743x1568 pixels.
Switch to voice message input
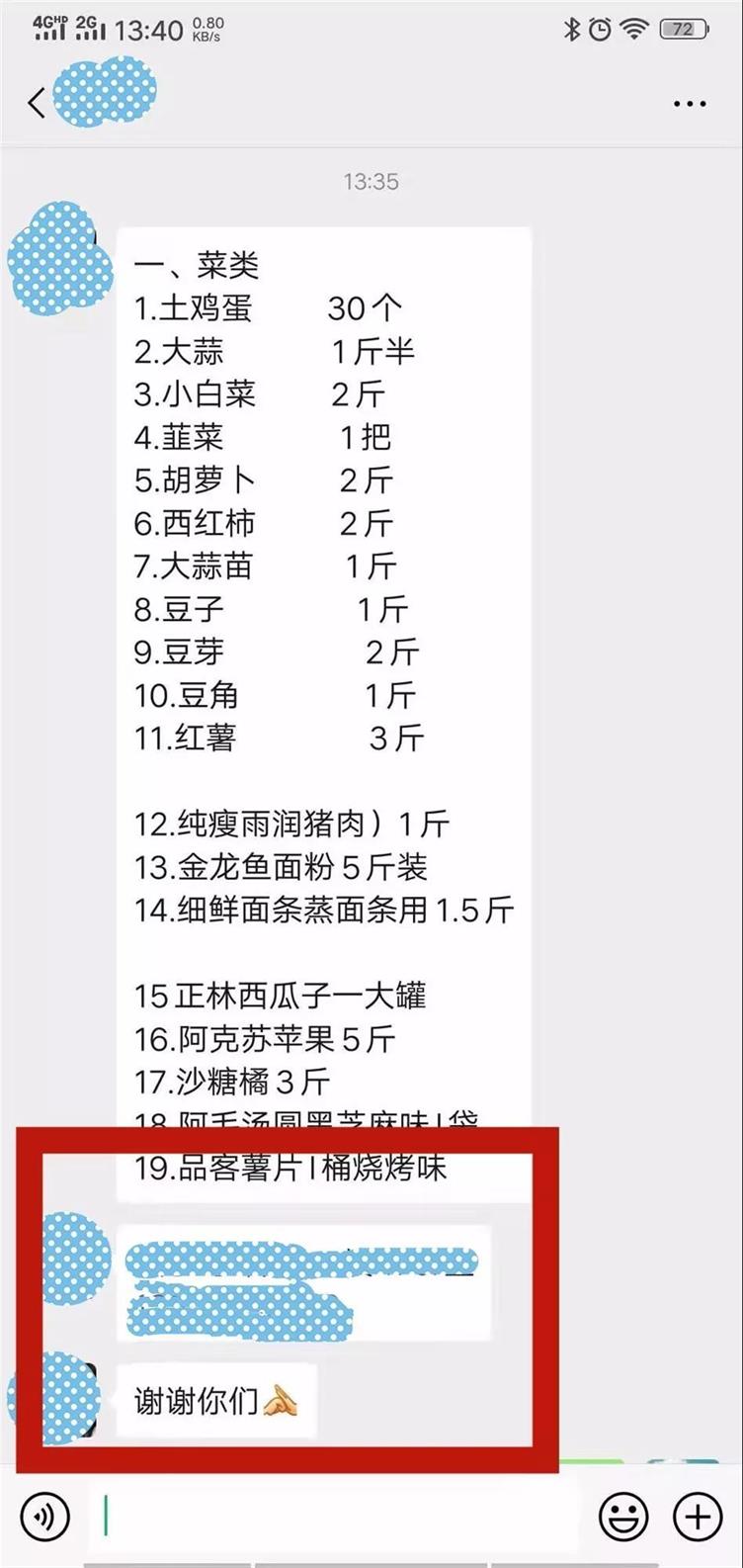point(45,1516)
